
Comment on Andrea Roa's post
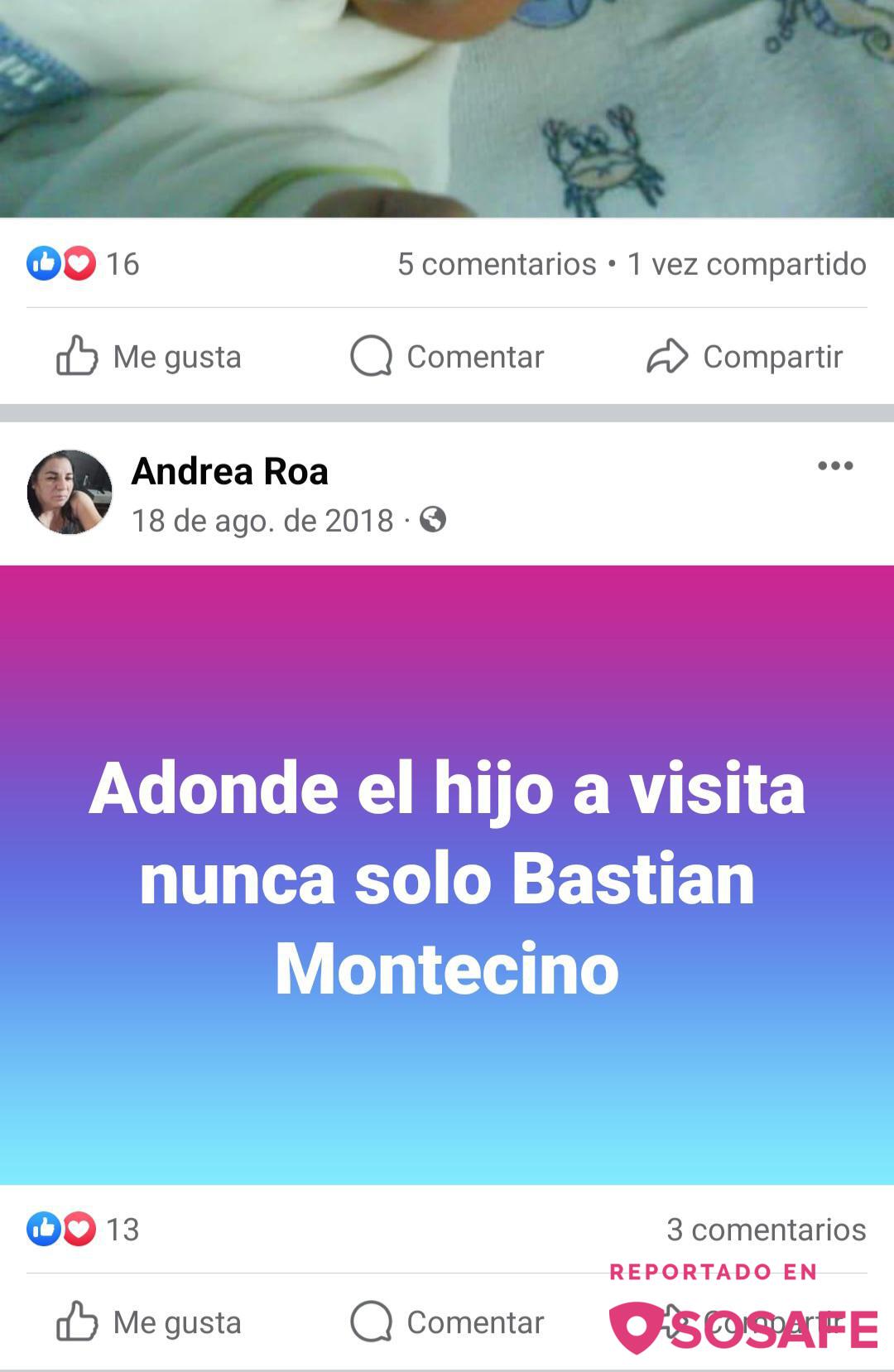[x=447, y=1322]
